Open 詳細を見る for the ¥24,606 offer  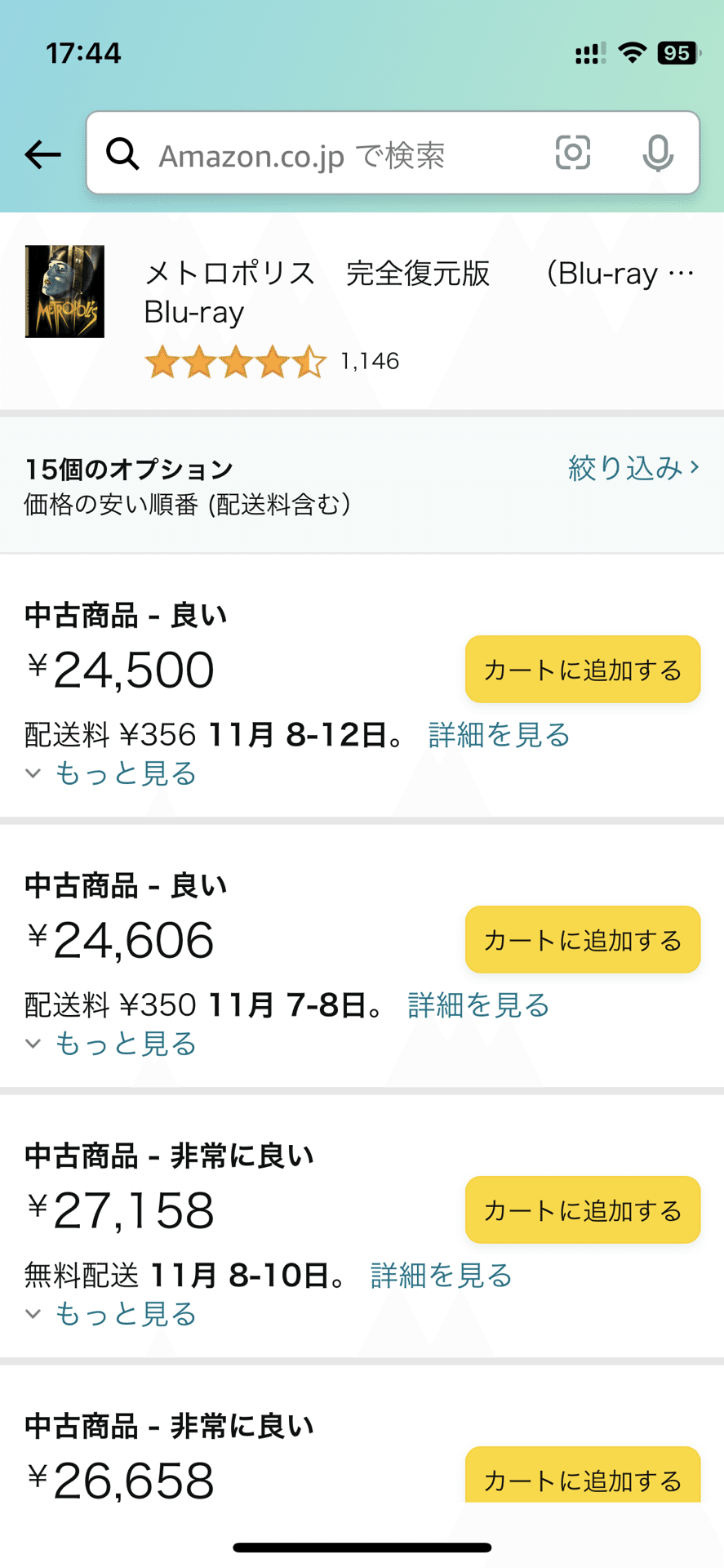click(476, 1005)
